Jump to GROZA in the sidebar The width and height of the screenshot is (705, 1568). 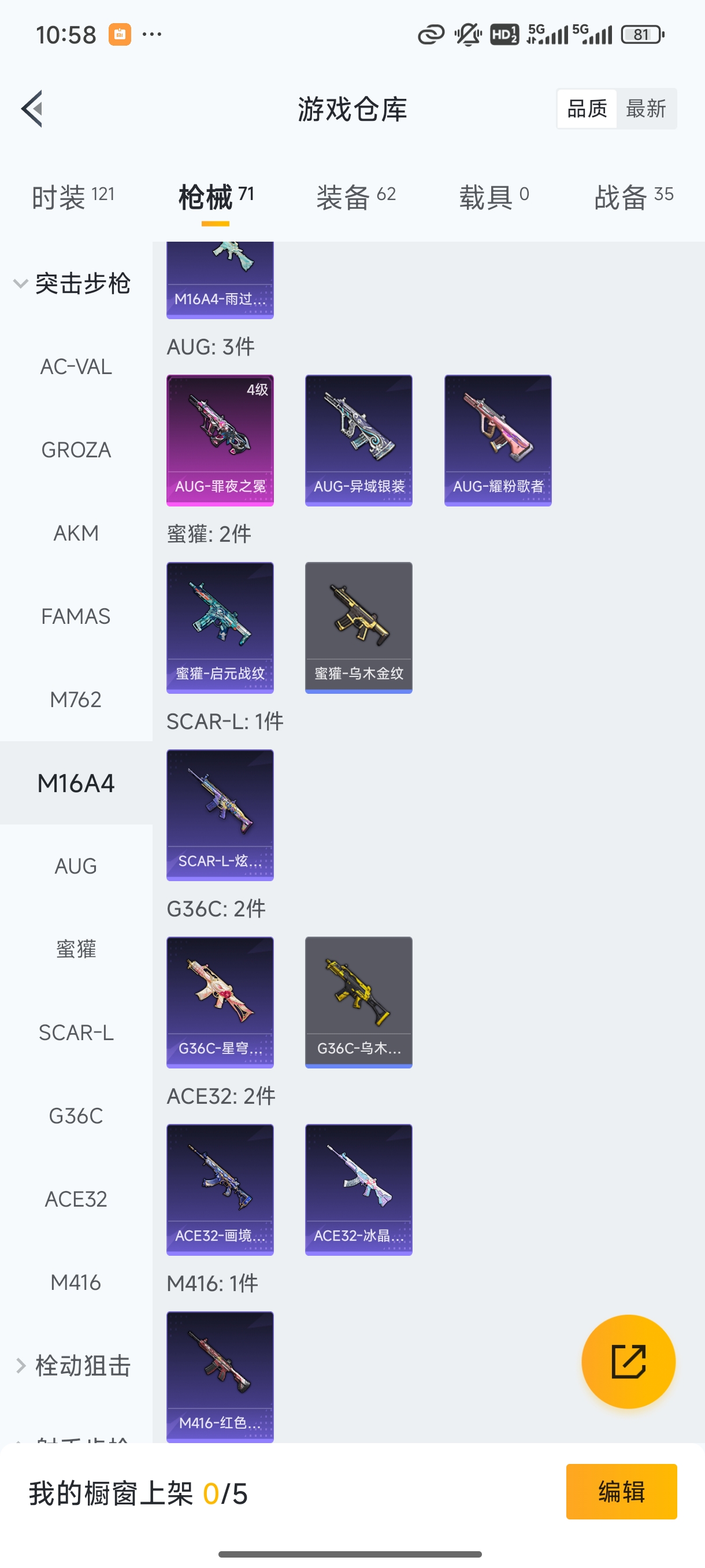point(76,450)
